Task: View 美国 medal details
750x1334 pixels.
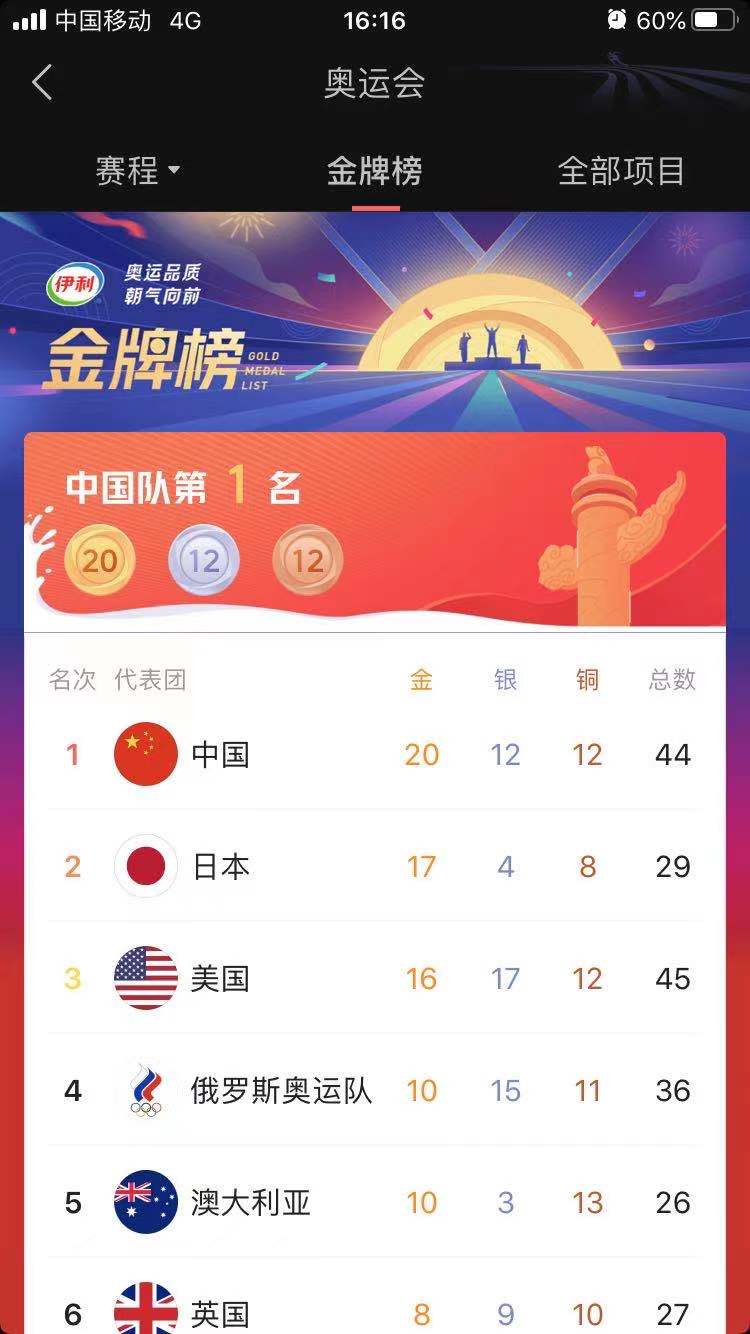Action: coord(375,978)
